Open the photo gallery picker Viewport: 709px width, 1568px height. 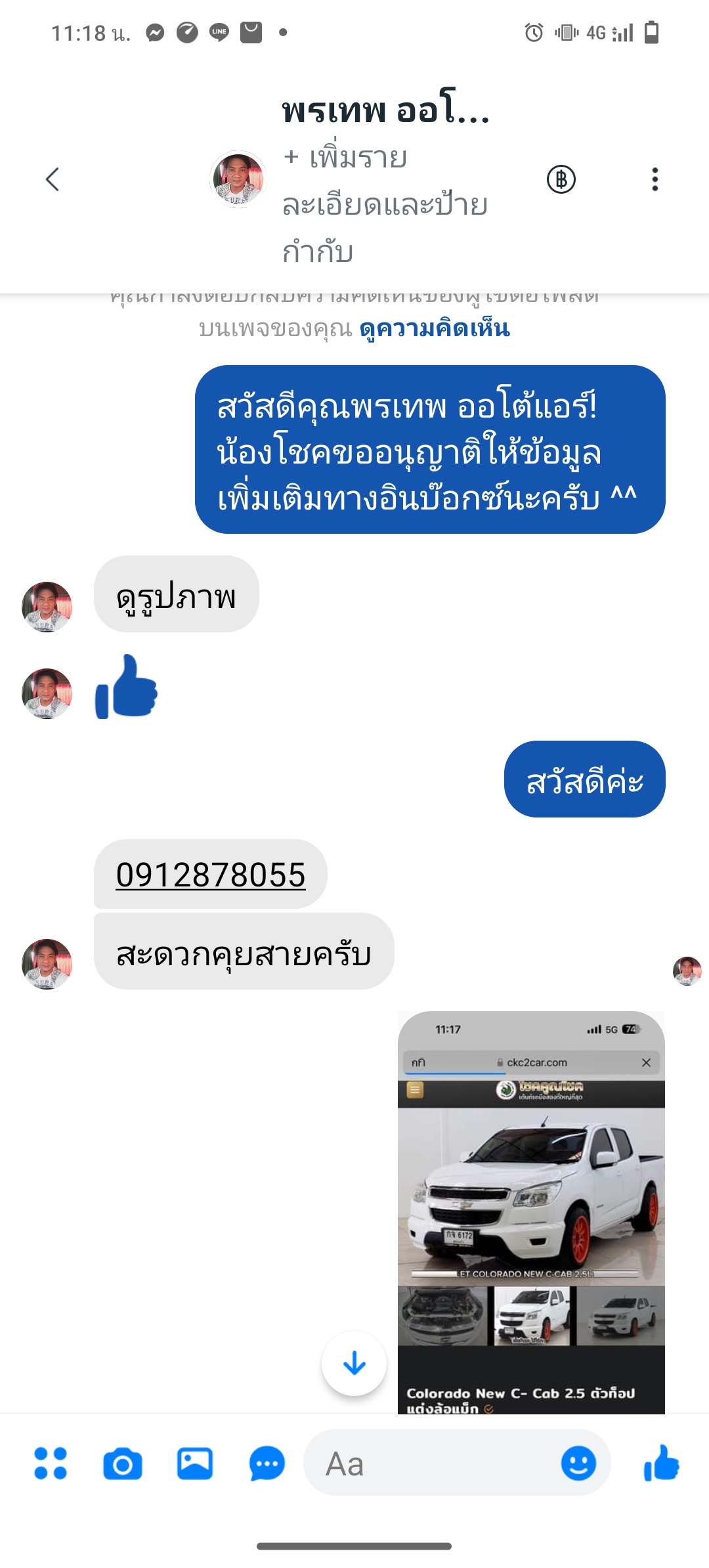[195, 1464]
